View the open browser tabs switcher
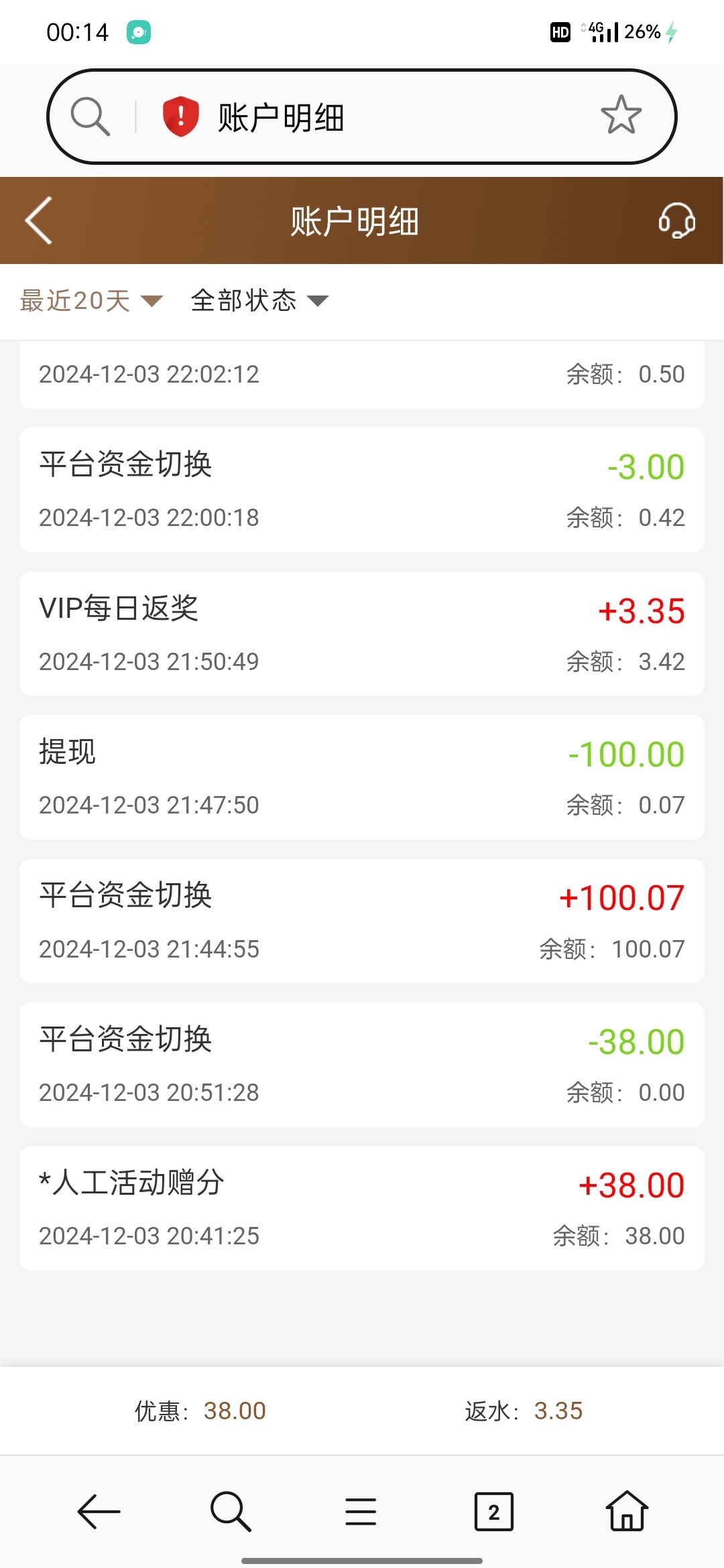This screenshot has height=1568, width=724. [x=493, y=1512]
